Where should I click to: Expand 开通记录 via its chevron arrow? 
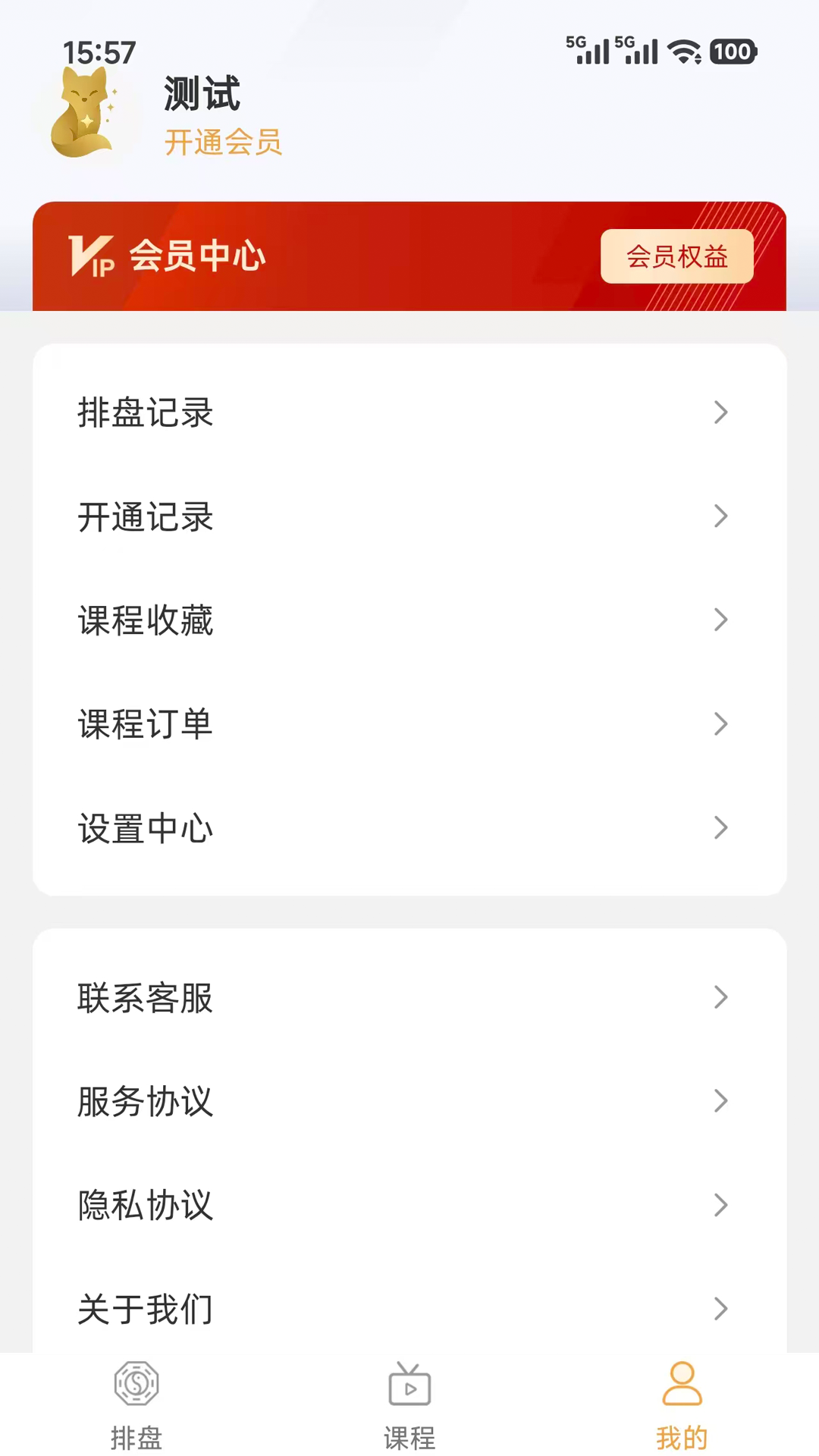[720, 516]
